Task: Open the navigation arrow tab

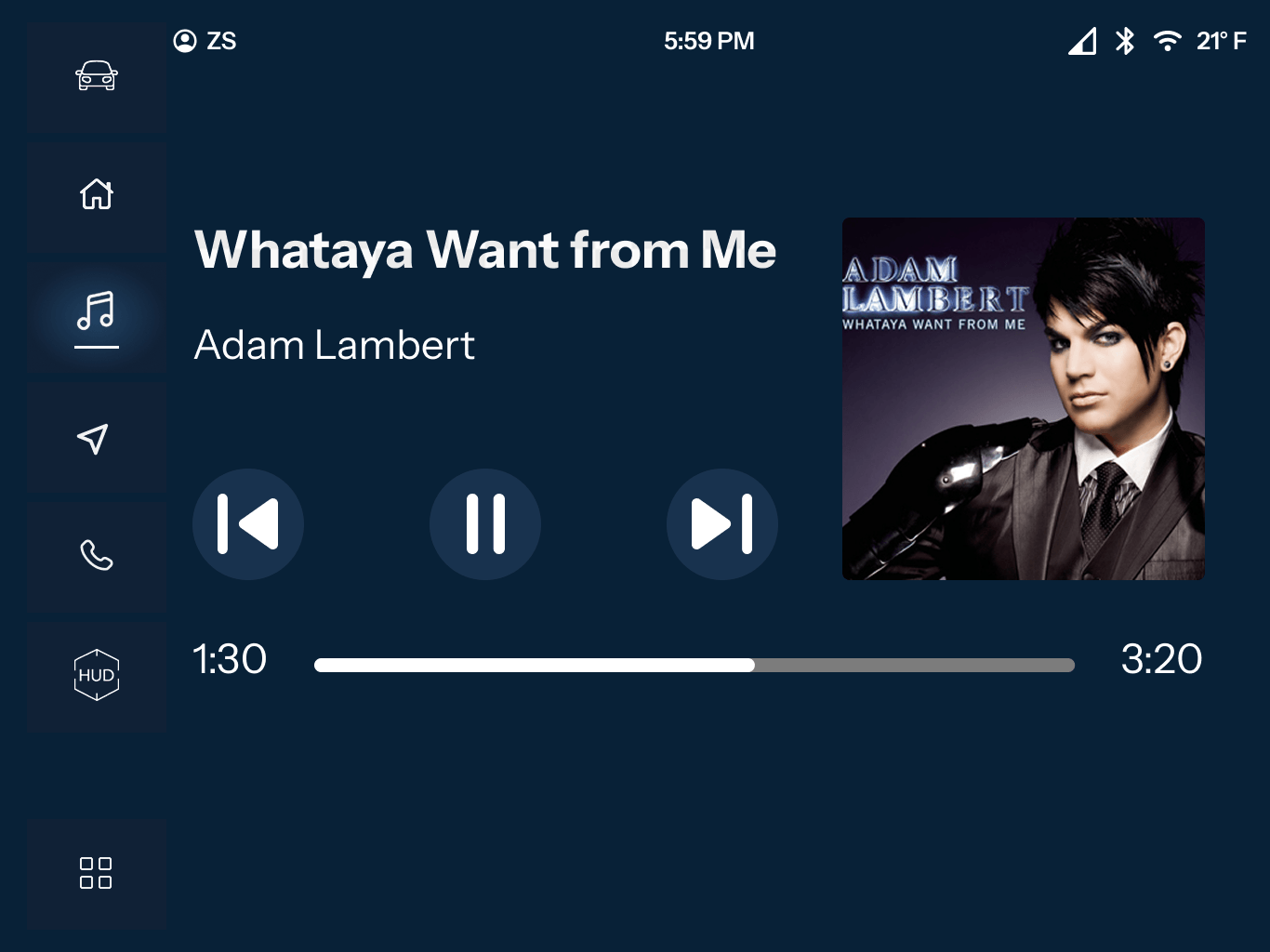Action: pos(97,438)
